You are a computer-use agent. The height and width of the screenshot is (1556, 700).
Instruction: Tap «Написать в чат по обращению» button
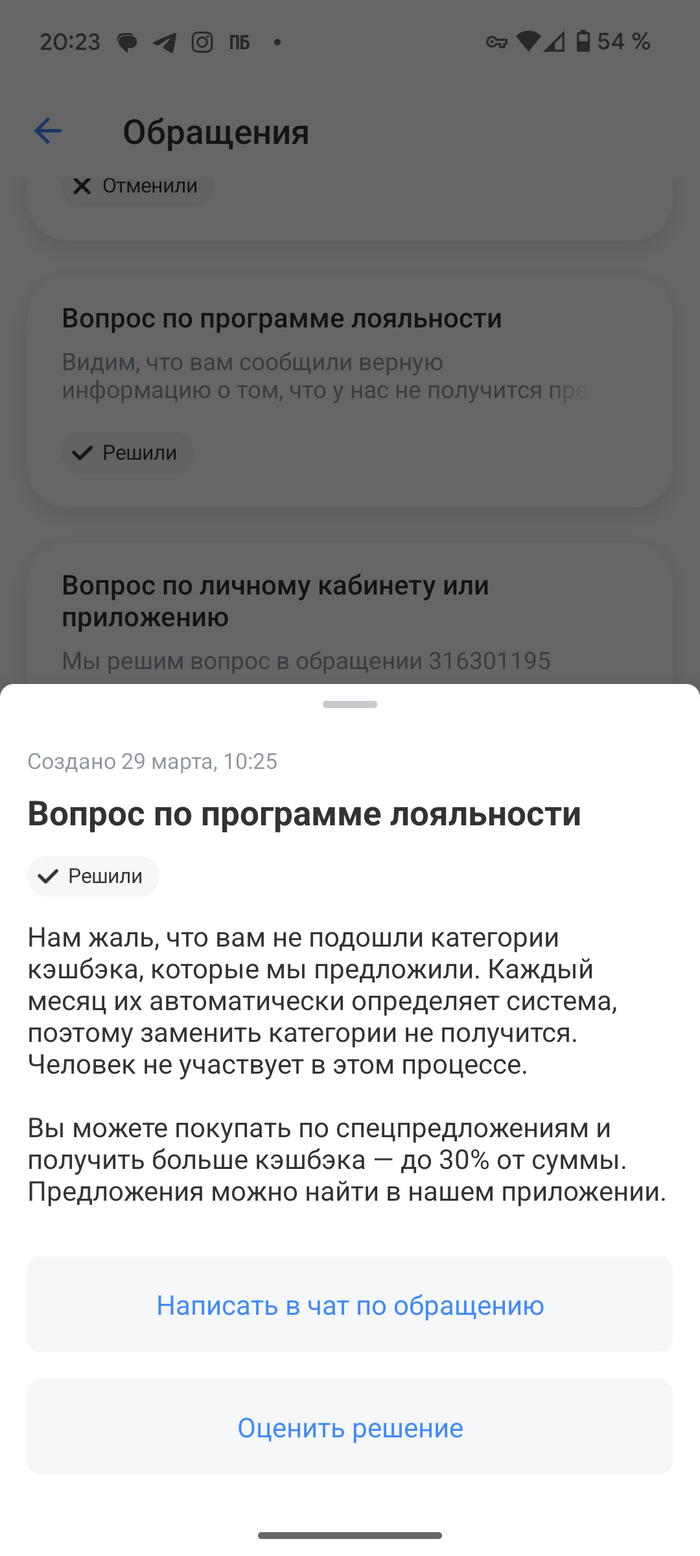pos(350,1305)
